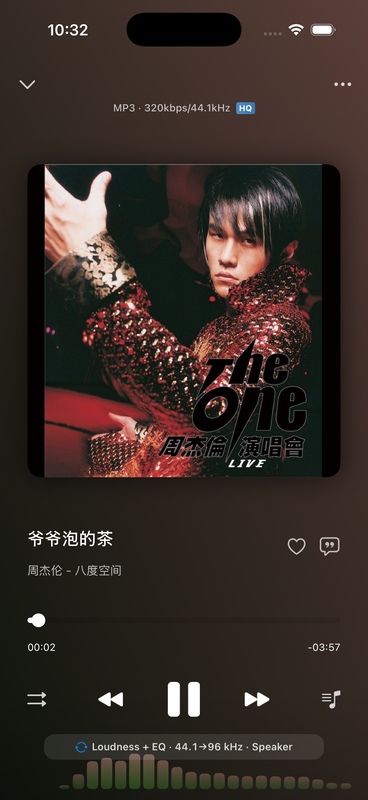Skip back to the previous track
Viewport: 368px width, 800px height.
point(111,699)
